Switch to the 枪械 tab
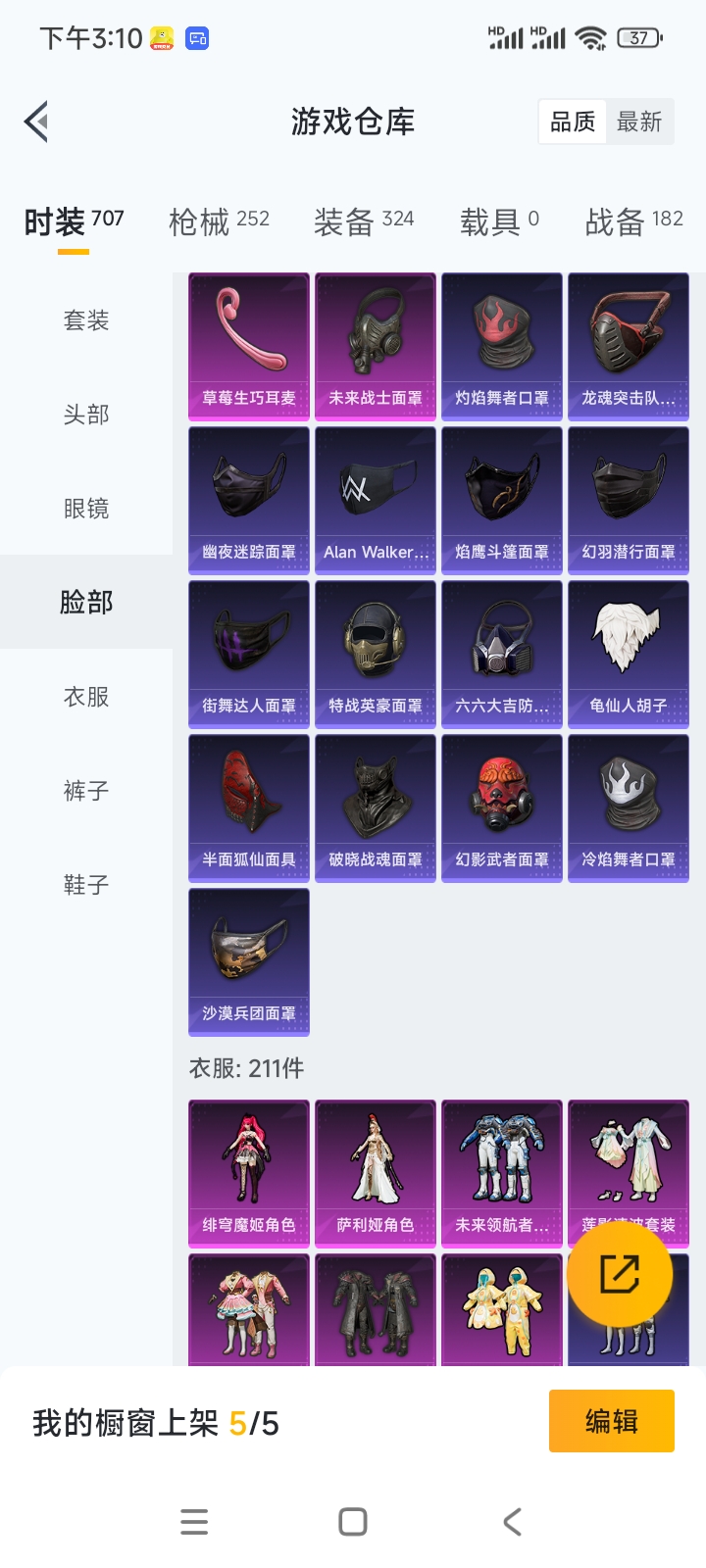Viewport: 706px width, 1568px height. pos(219,221)
